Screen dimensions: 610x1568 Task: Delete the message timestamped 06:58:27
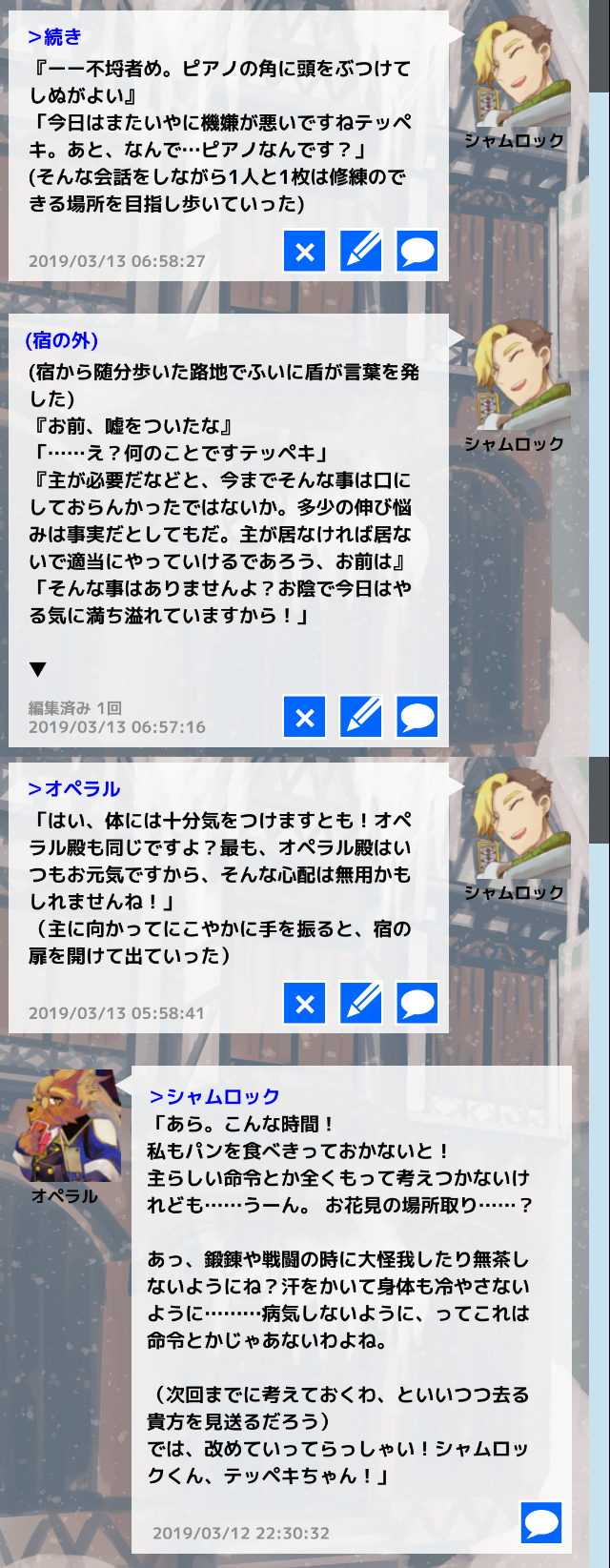(x=305, y=252)
